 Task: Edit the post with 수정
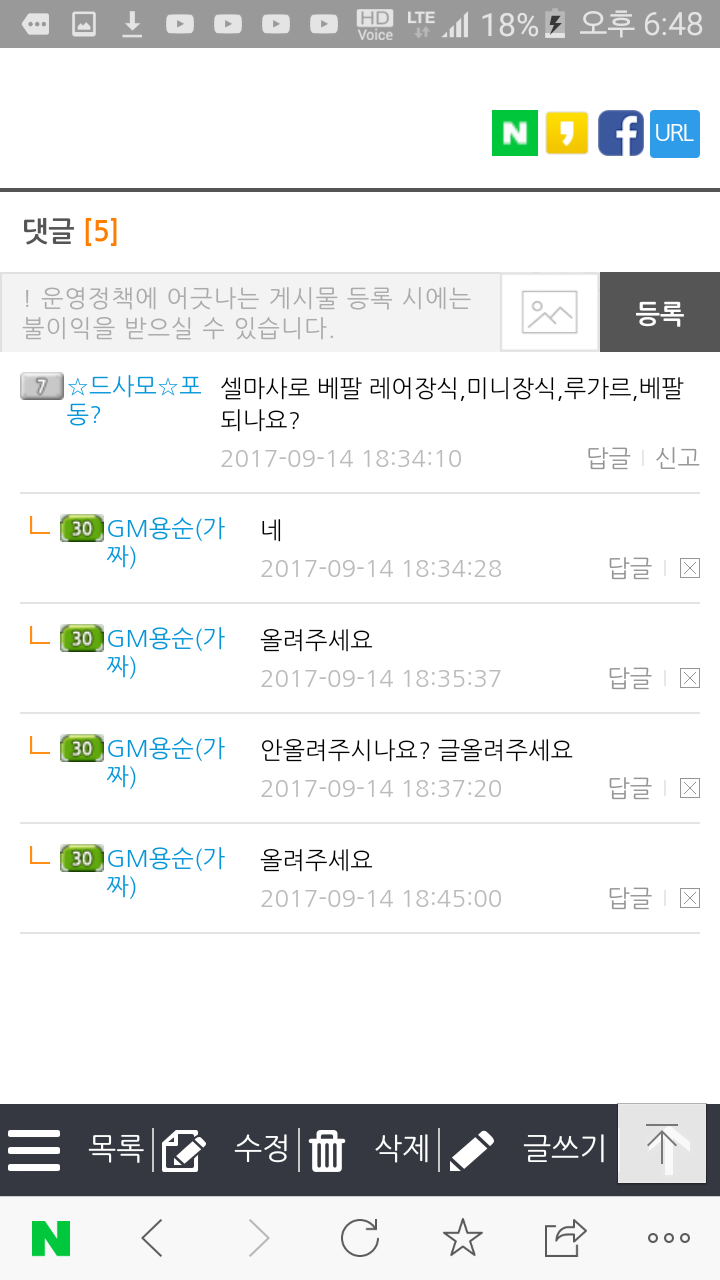coord(261,1148)
